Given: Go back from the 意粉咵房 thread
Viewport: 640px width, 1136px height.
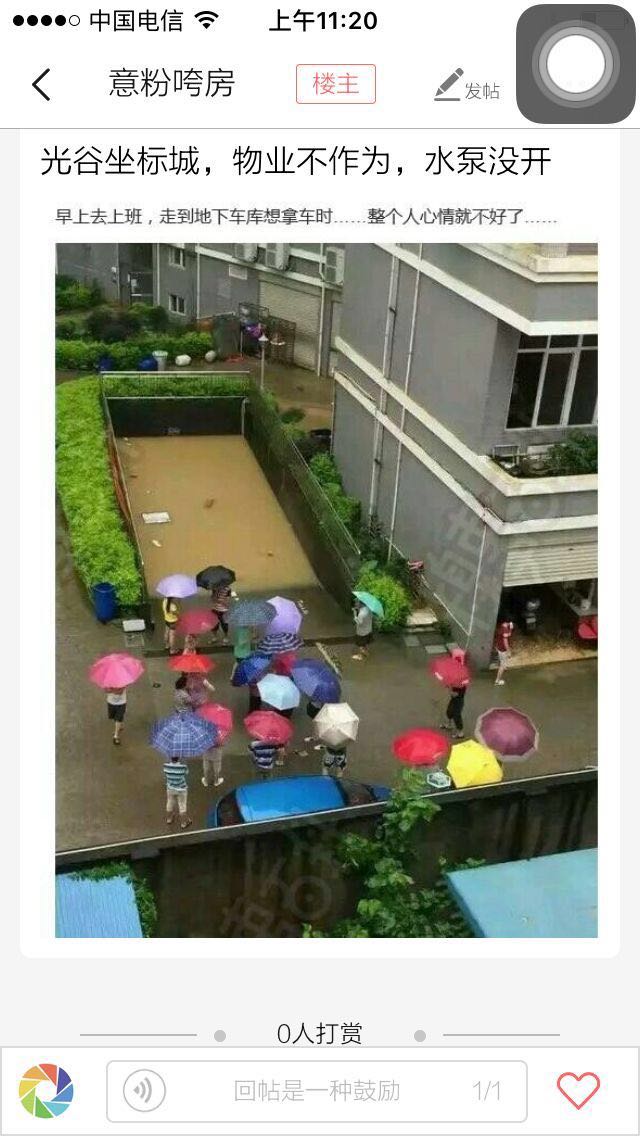Looking at the screenshot, I should 41,85.
